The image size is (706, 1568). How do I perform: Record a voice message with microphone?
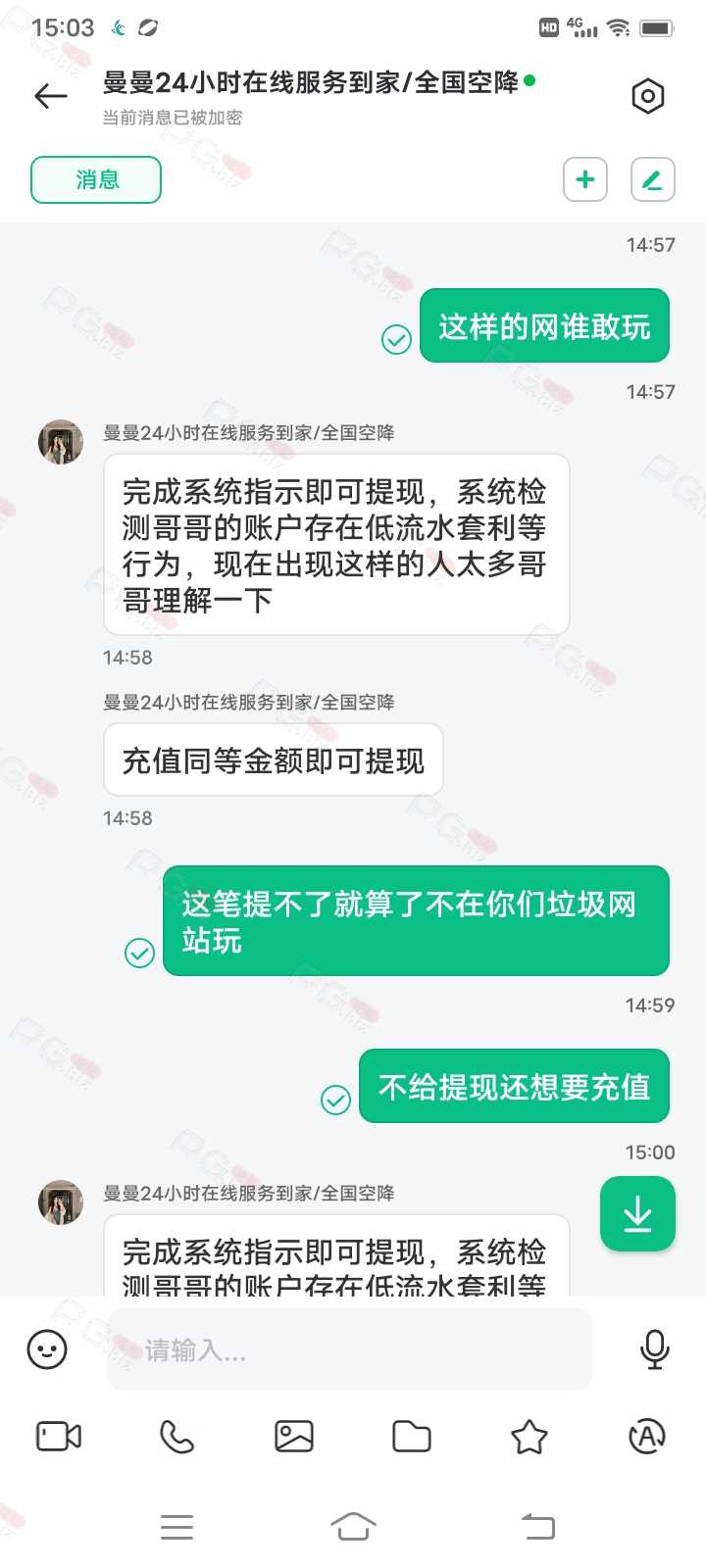pyautogui.click(x=654, y=1349)
